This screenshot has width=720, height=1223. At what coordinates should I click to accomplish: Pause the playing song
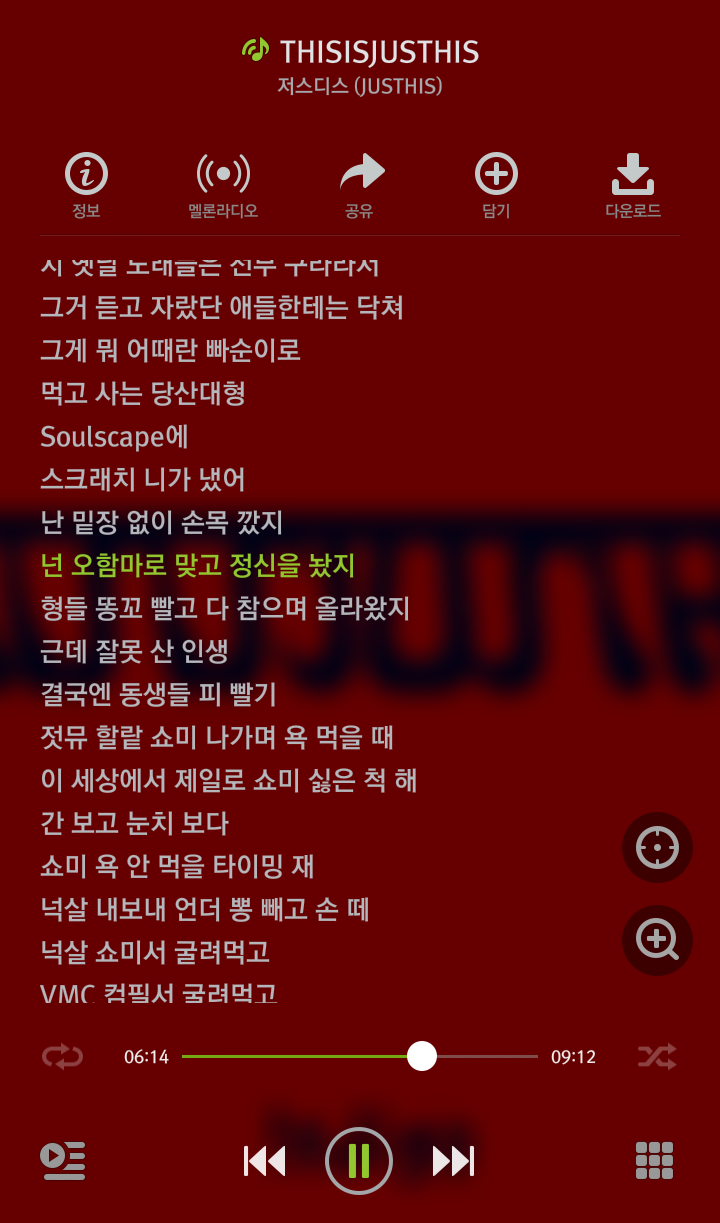(x=359, y=1161)
